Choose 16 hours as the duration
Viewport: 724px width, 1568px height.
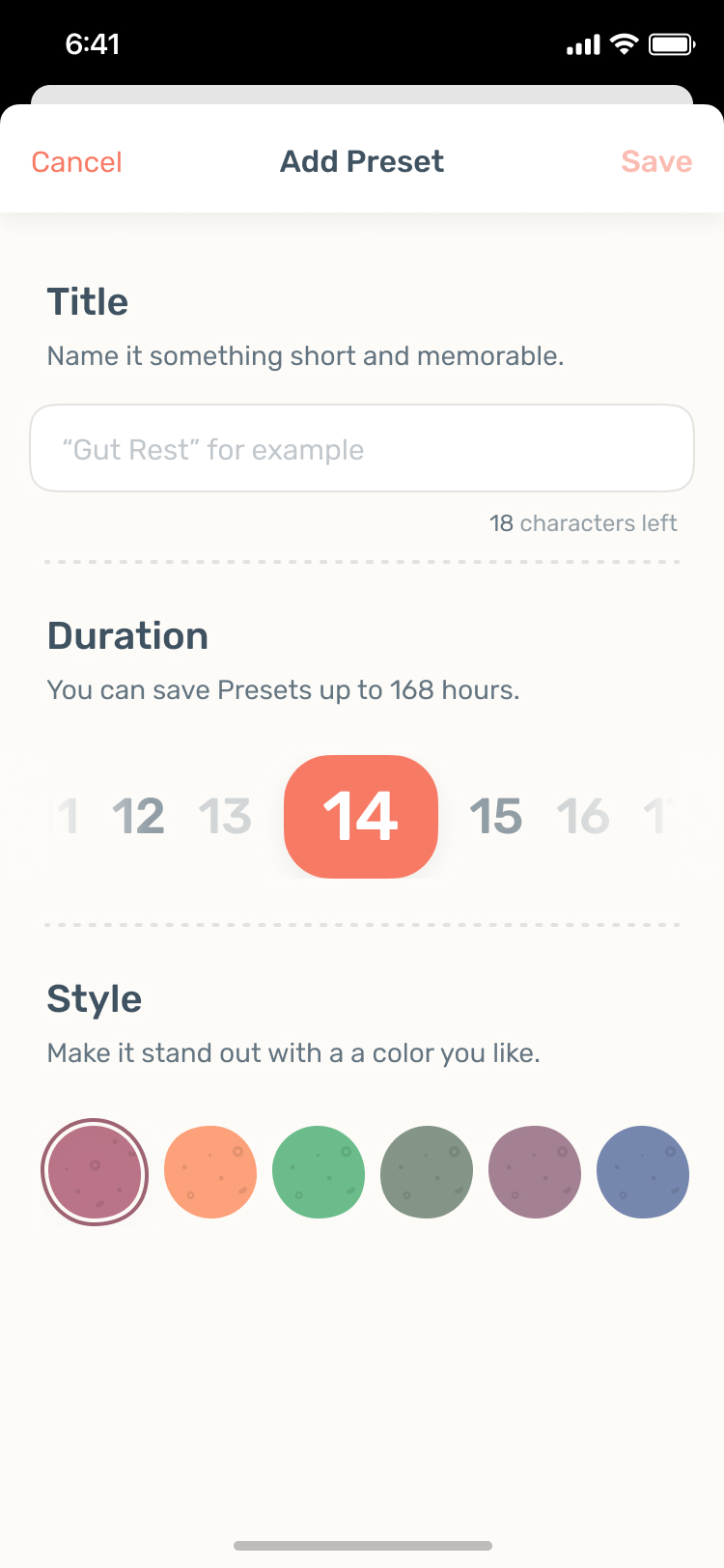point(583,817)
